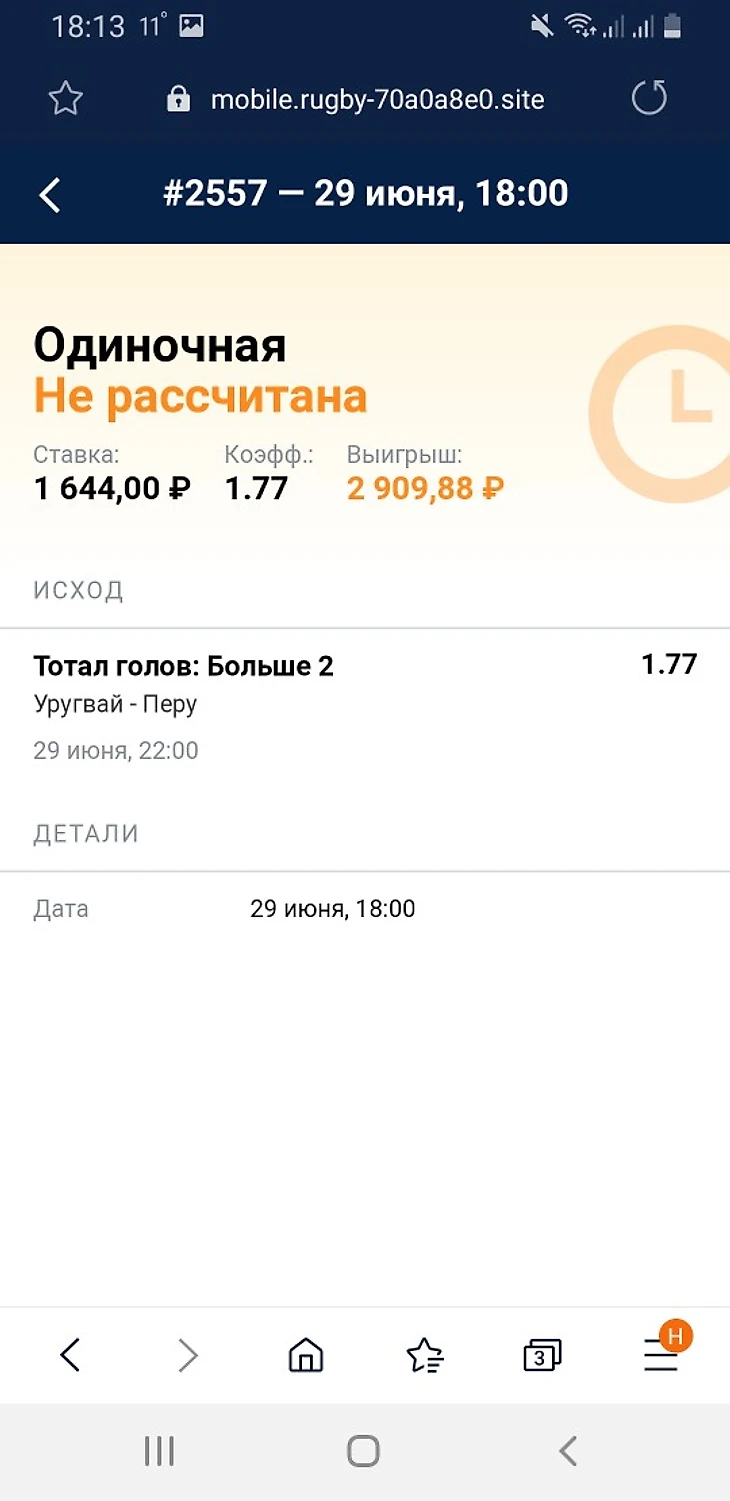Open the system recent apps view
This screenshot has height=1501, width=730.
[x=159, y=1450]
